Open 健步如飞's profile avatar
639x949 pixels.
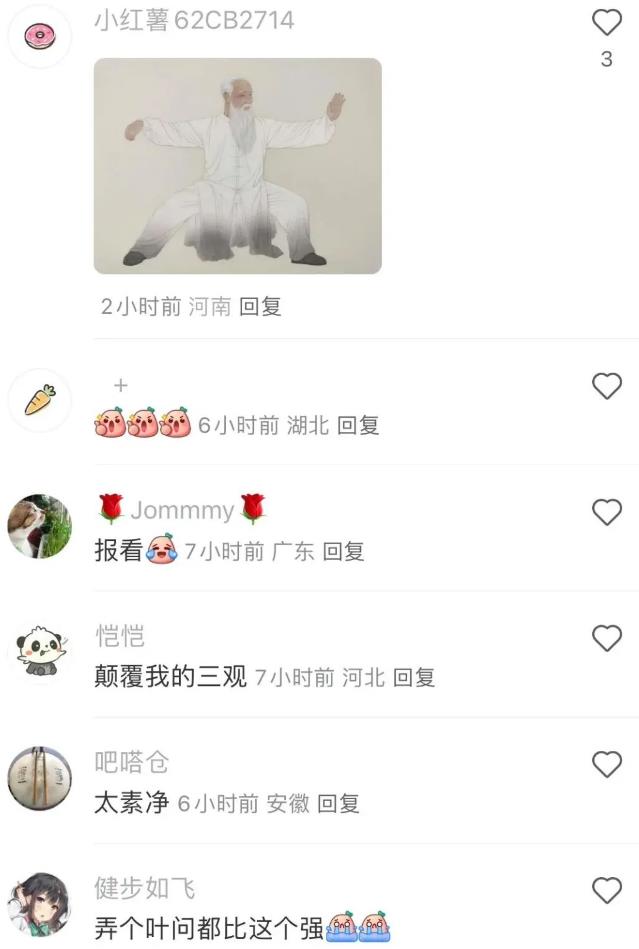point(40,904)
